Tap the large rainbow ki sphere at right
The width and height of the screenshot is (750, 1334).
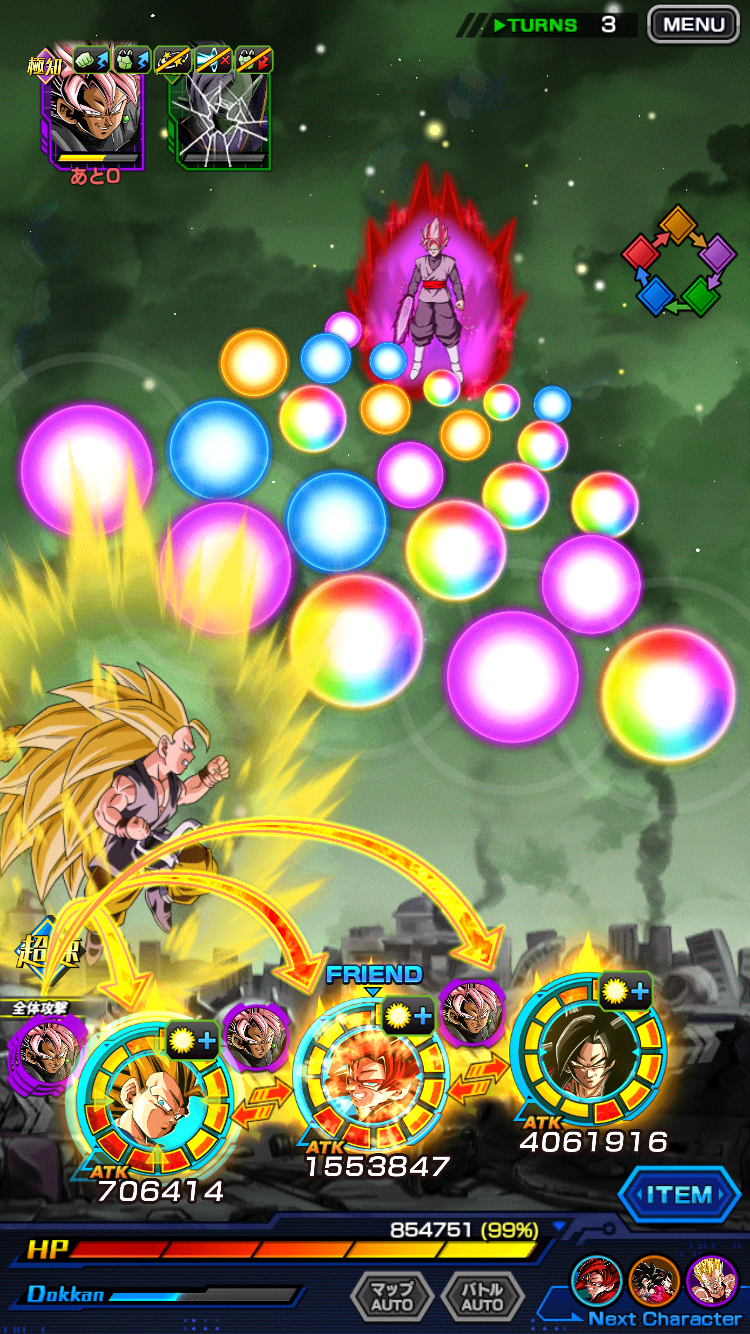click(x=668, y=694)
